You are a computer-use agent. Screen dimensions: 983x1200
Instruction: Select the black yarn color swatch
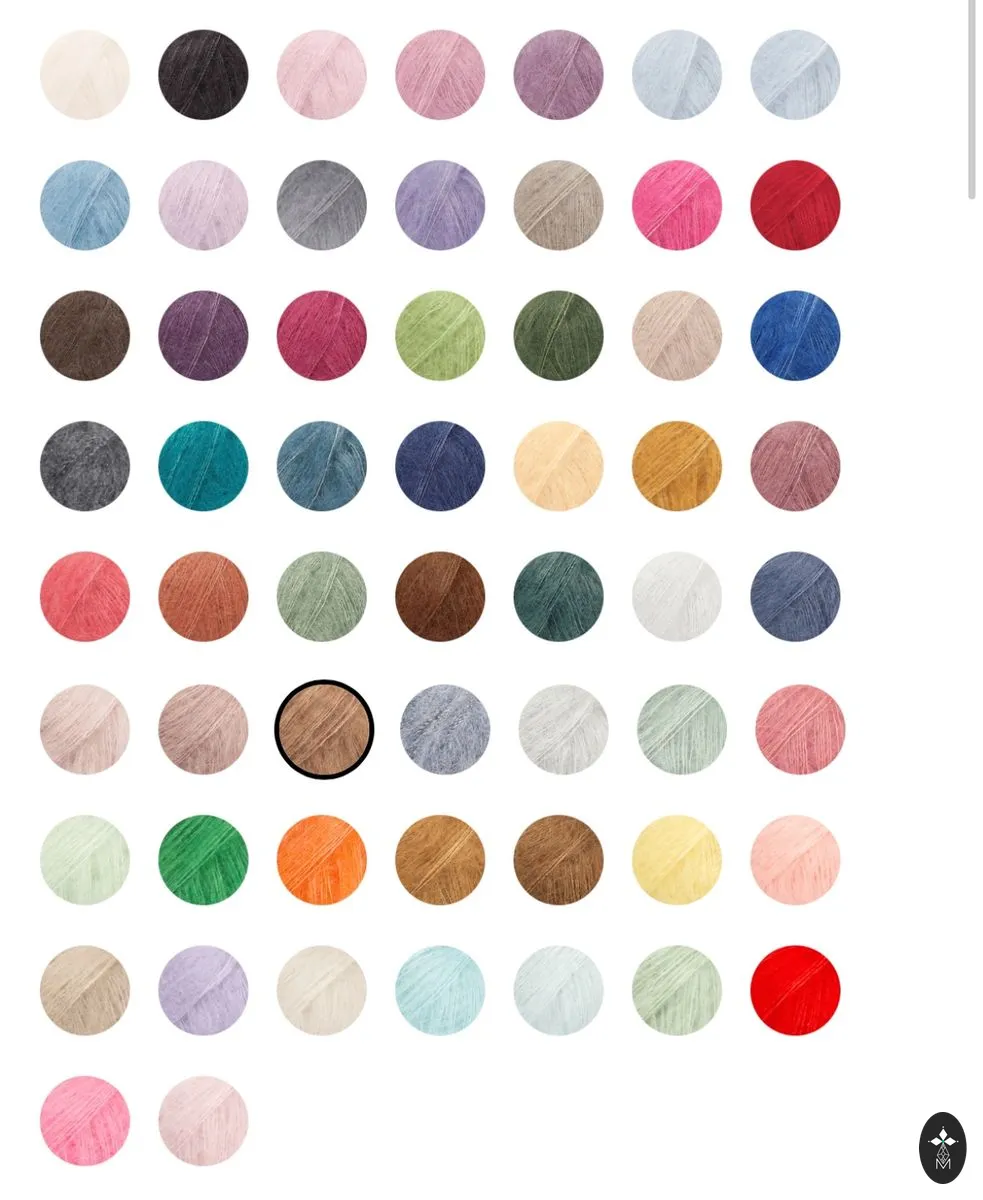tap(203, 75)
